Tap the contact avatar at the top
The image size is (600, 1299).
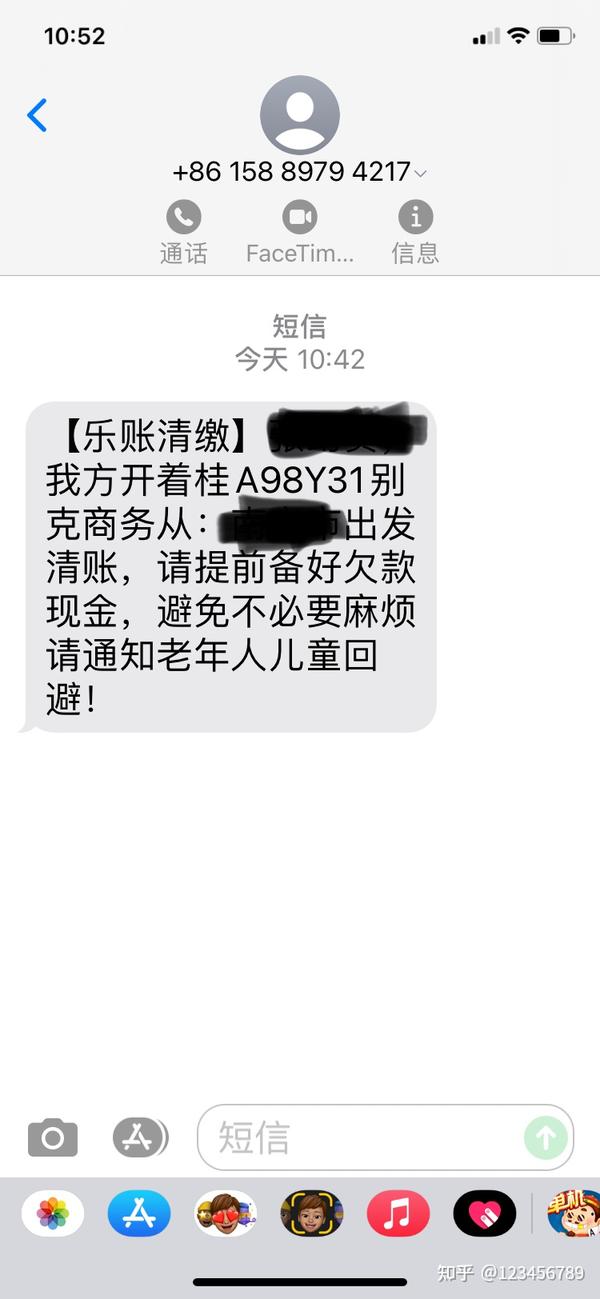(300, 114)
